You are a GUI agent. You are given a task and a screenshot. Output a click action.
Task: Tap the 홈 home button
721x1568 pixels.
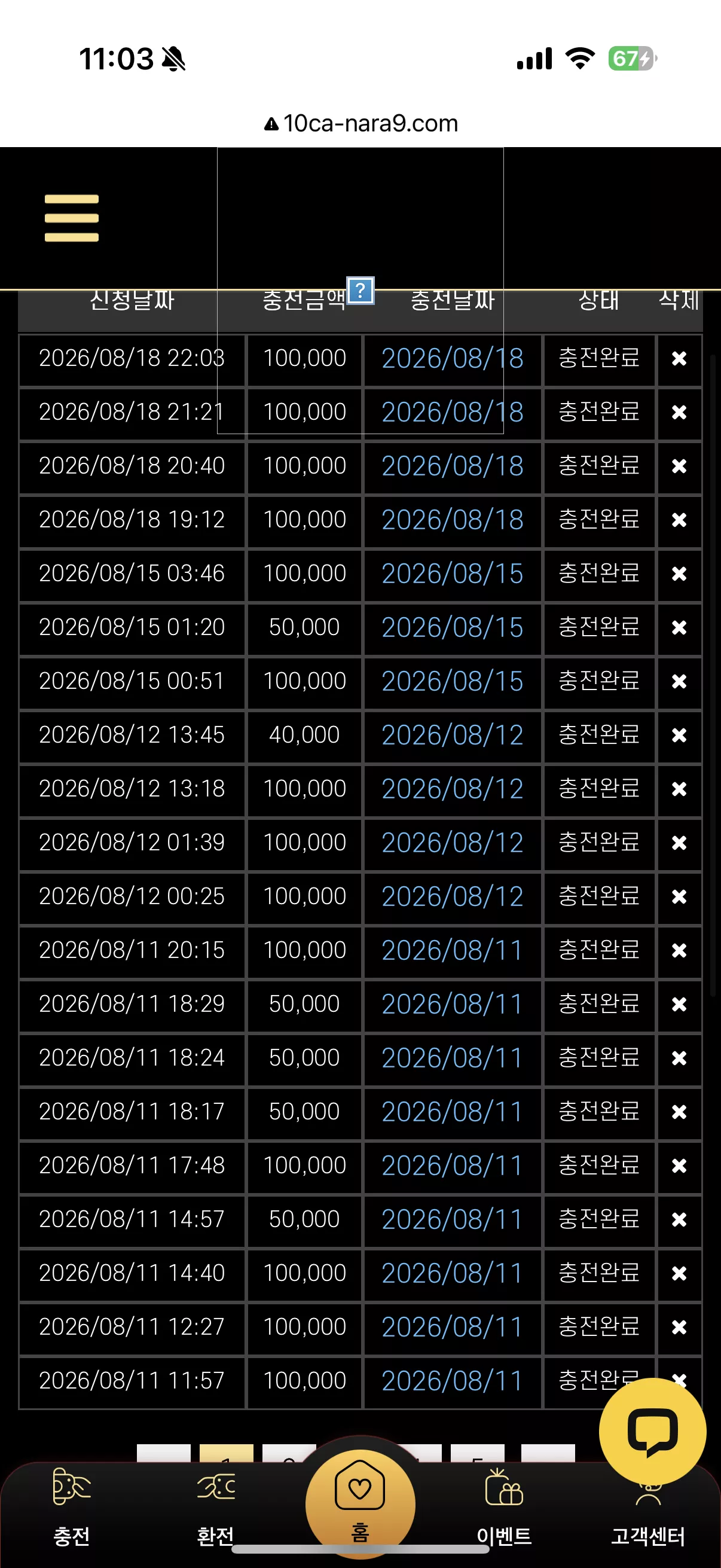(360, 1505)
